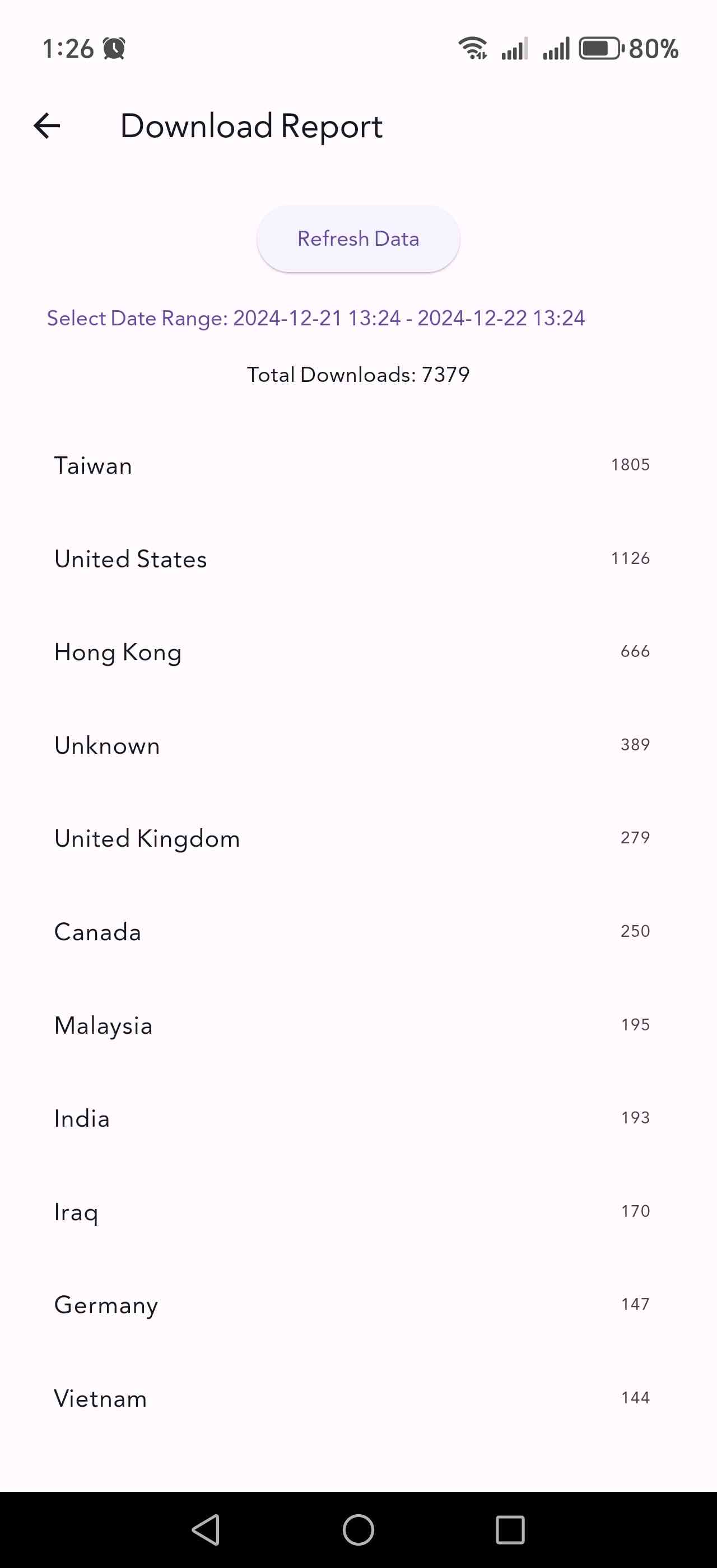The height and width of the screenshot is (1568, 717).
Task: Open the Select Date Range picker
Action: (x=316, y=318)
